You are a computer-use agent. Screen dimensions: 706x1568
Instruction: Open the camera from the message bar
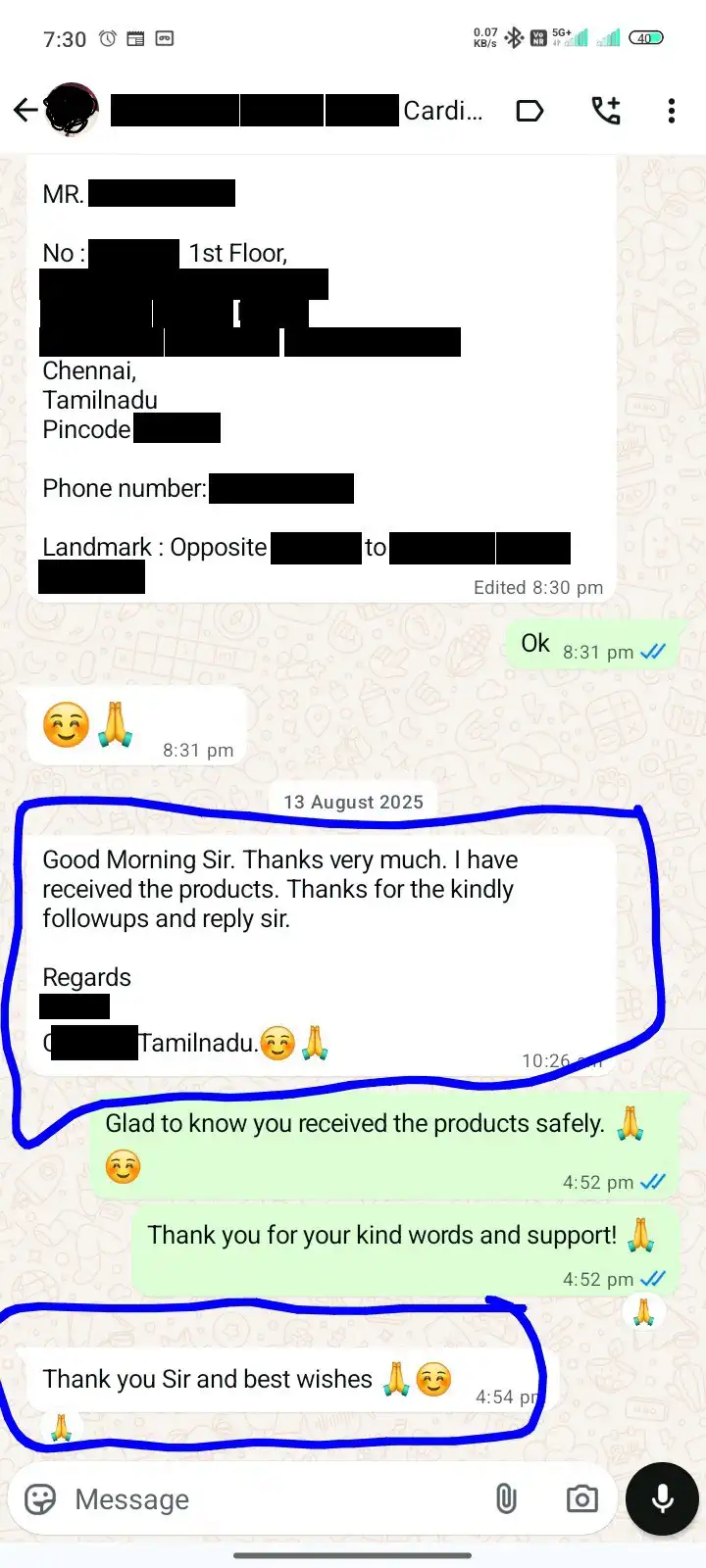[581, 1499]
